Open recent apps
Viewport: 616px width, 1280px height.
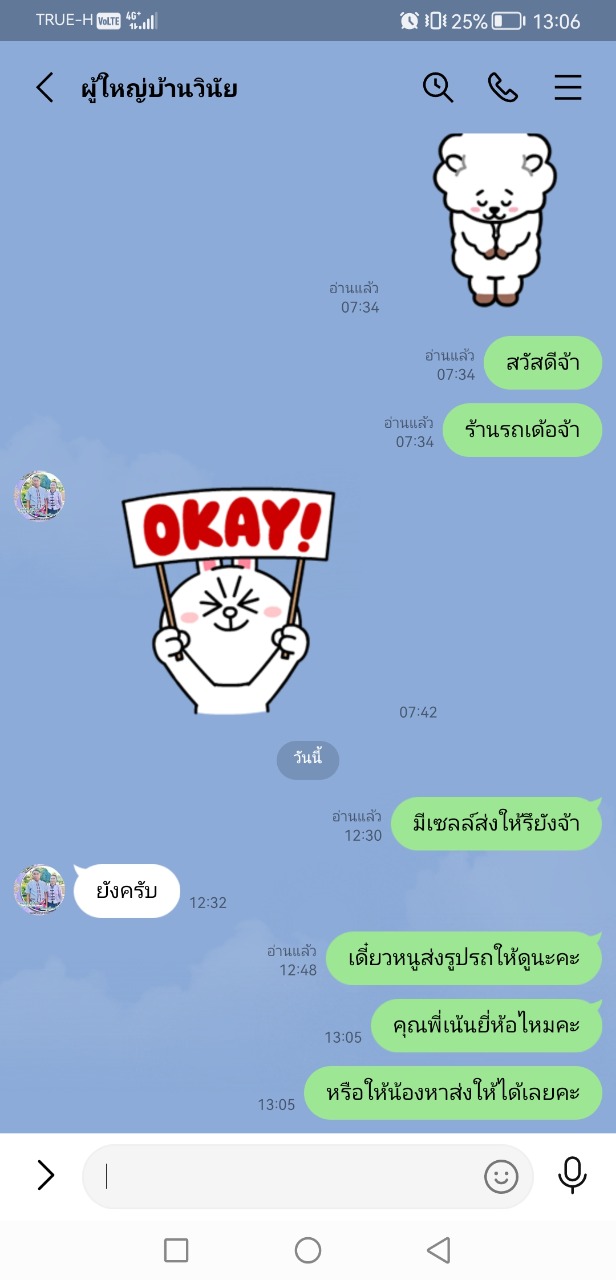click(x=176, y=1250)
